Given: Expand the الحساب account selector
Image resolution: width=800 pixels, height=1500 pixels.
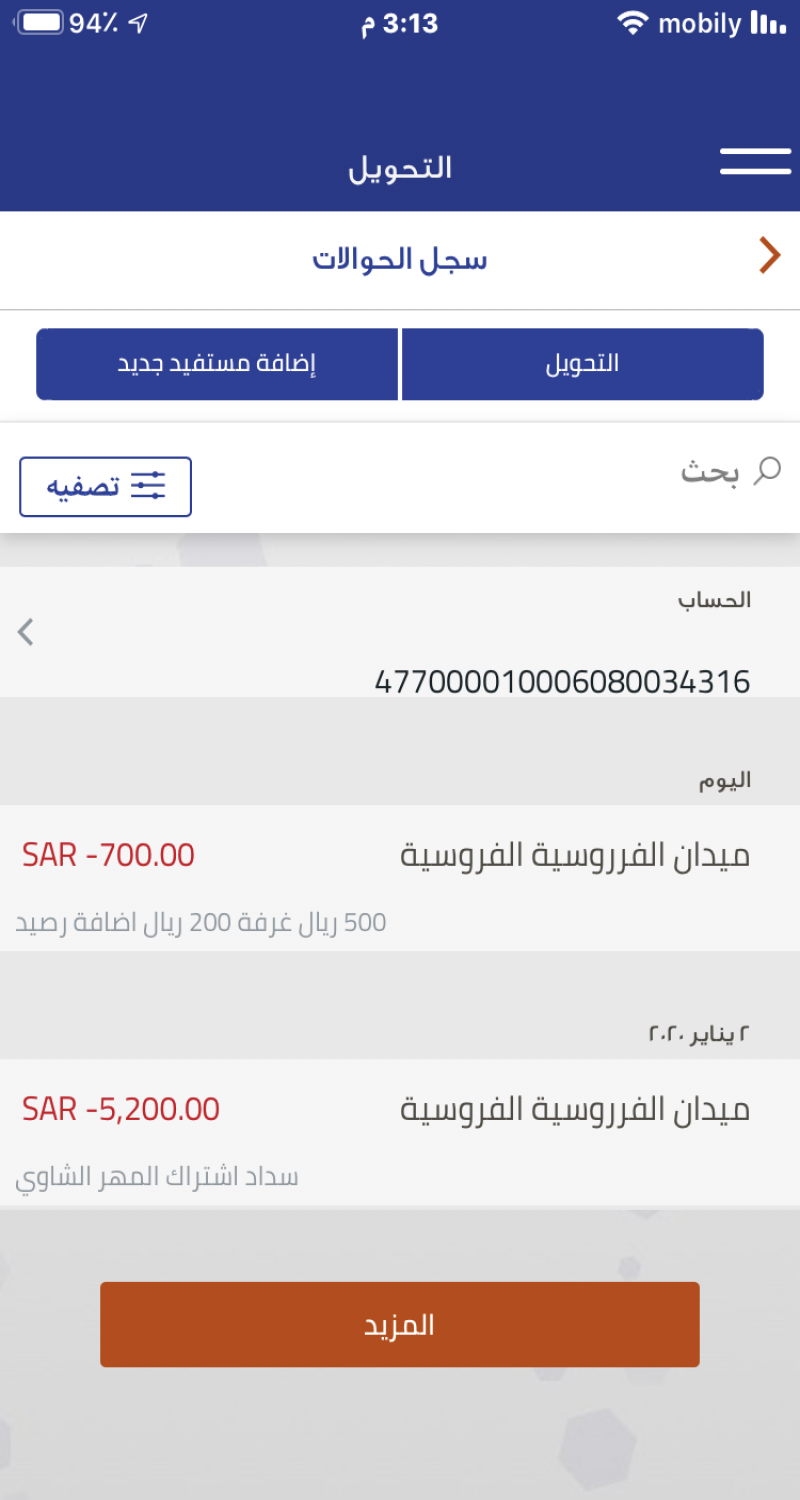Looking at the screenshot, I should [x=400, y=633].
